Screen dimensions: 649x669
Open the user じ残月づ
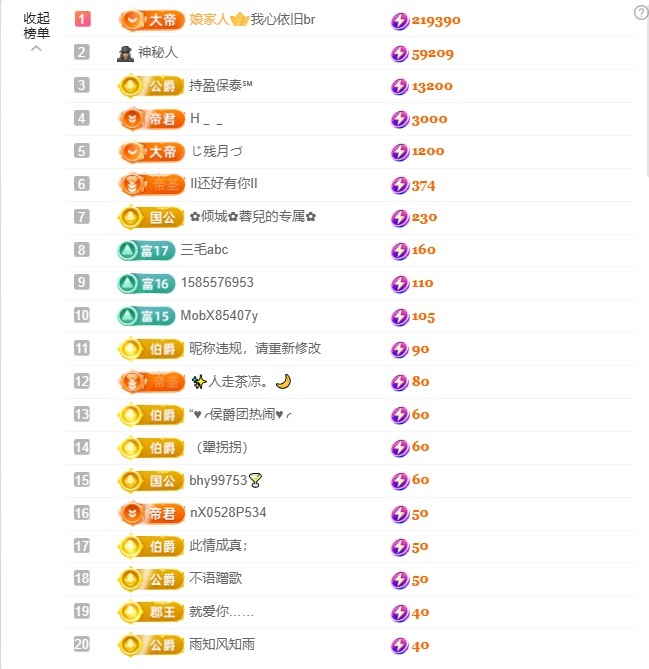coord(216,152)
